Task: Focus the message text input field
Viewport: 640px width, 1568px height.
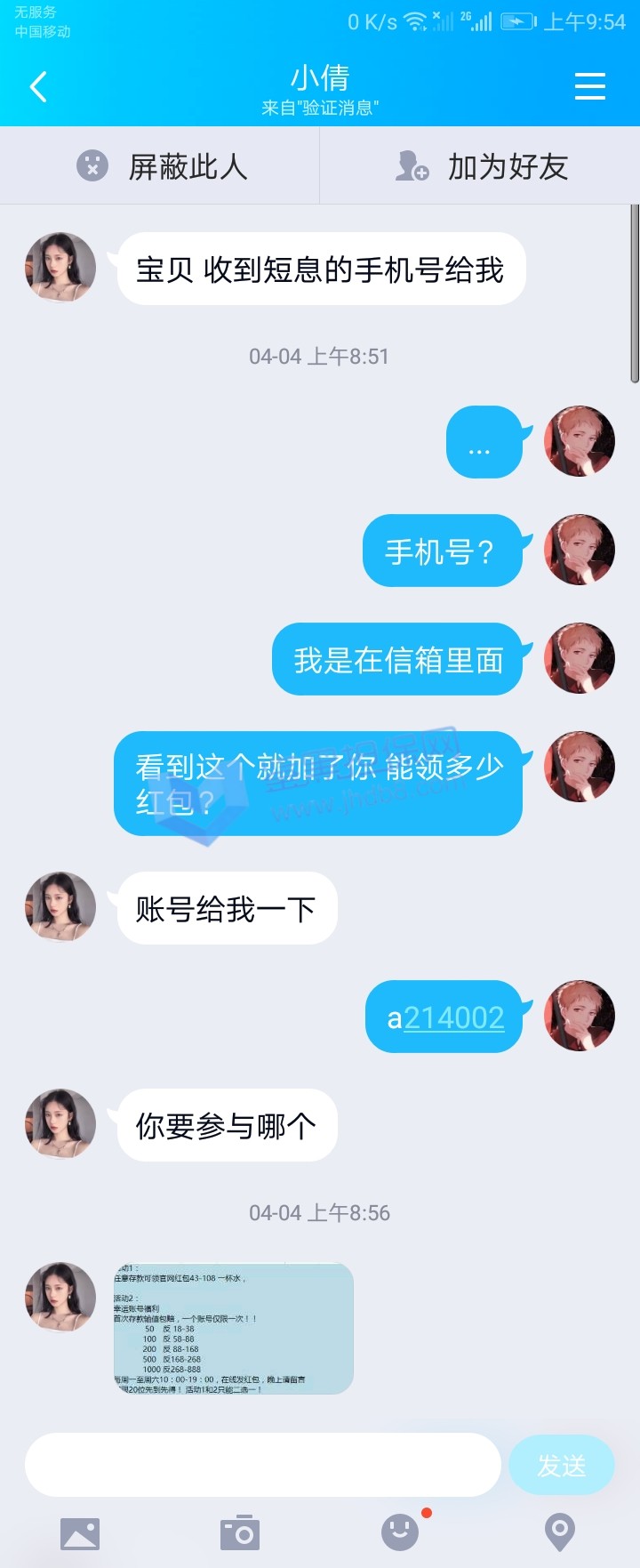Action: [x=262, y=1465]
